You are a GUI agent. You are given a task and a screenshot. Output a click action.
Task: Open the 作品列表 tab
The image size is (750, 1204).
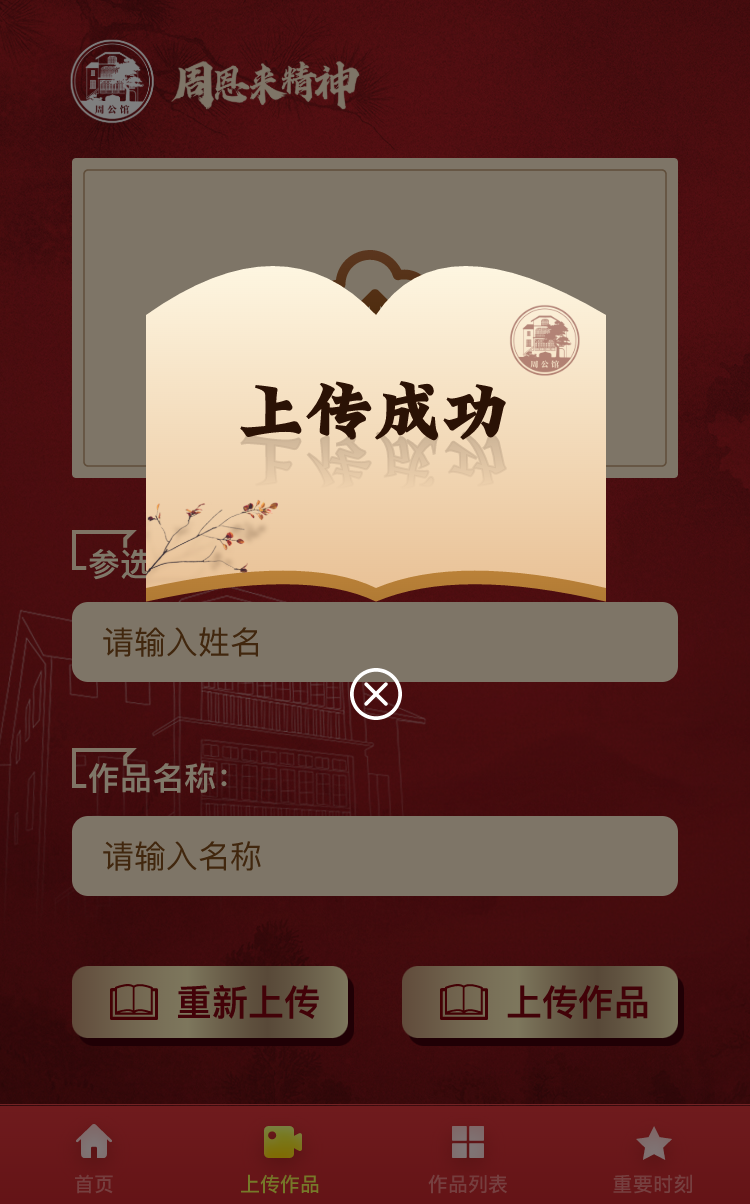468,1158
